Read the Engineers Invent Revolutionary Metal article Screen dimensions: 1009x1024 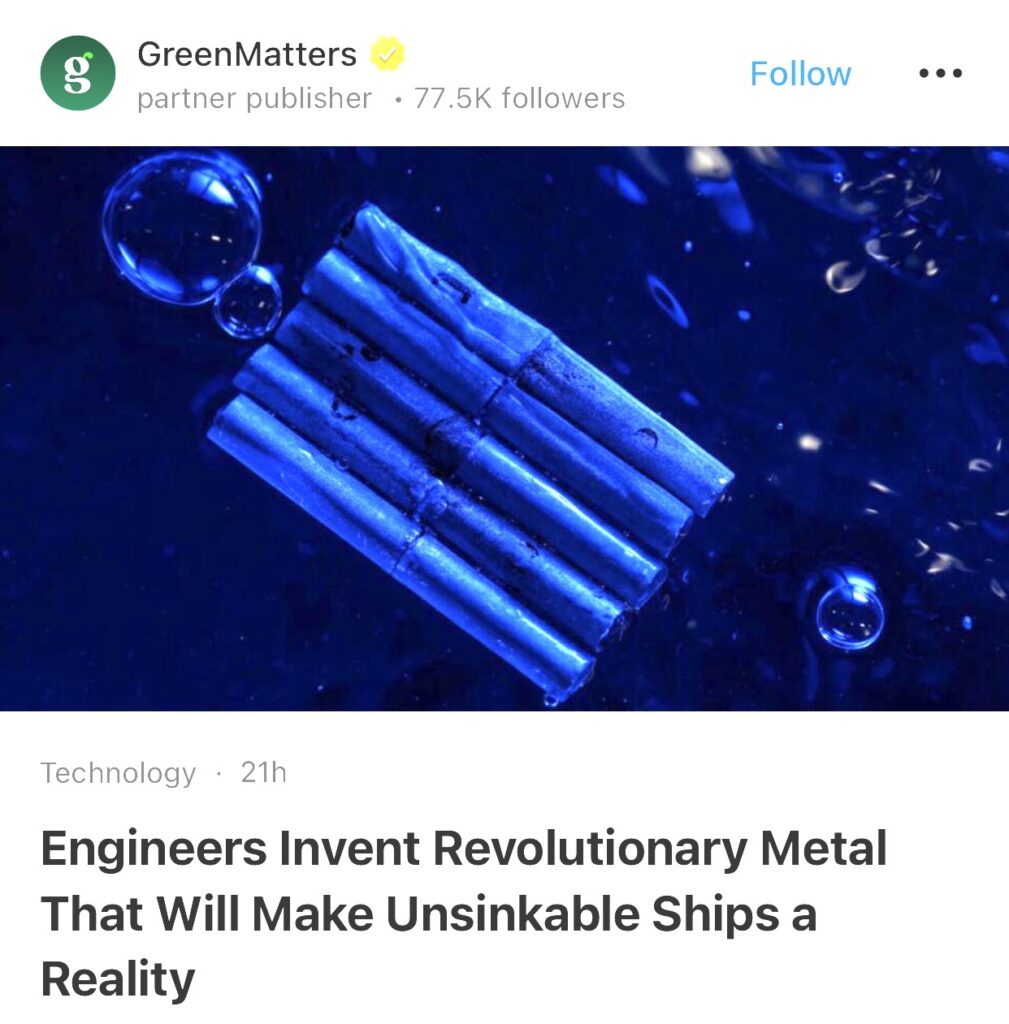tap(463, 913)
